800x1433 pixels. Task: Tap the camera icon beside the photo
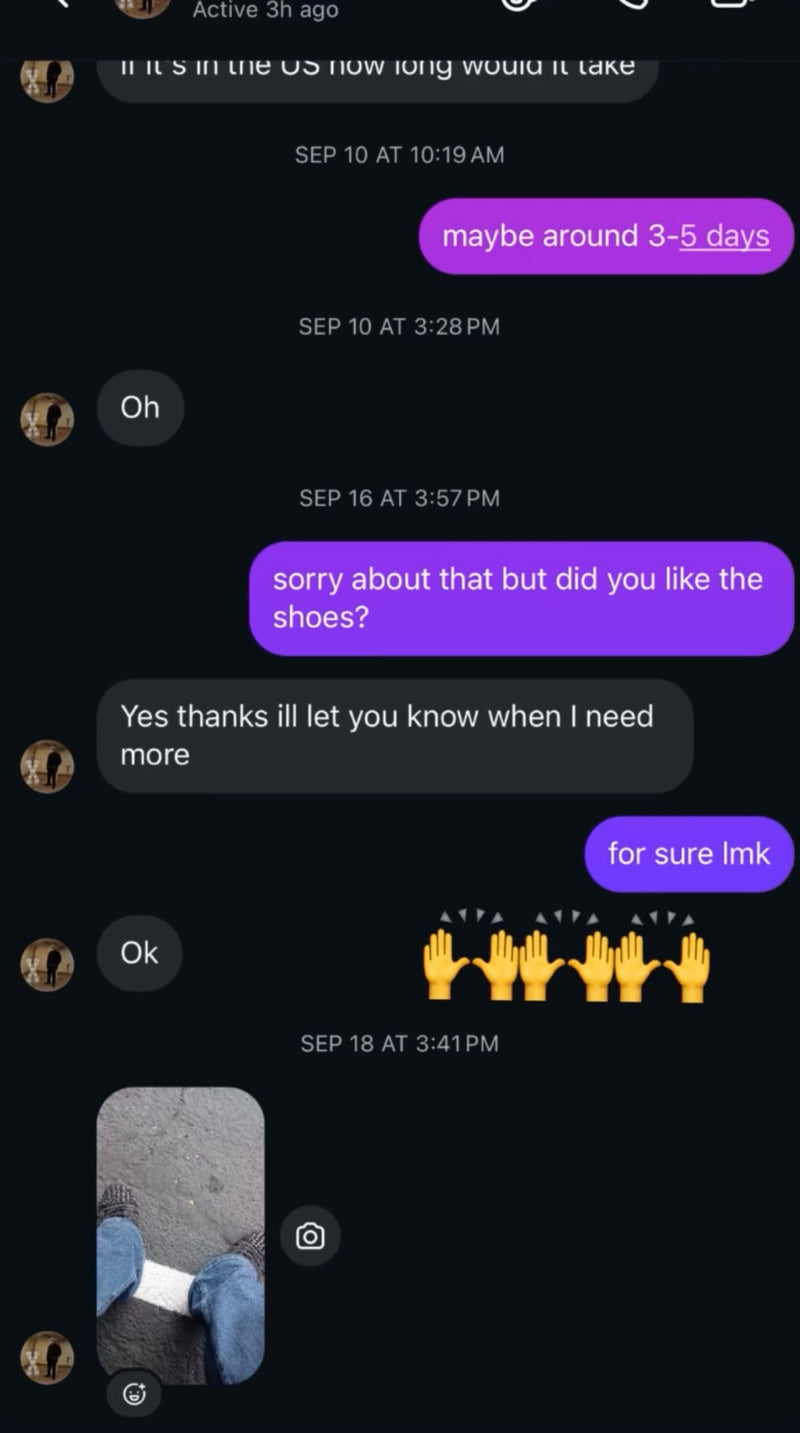tap(310, 1237)
